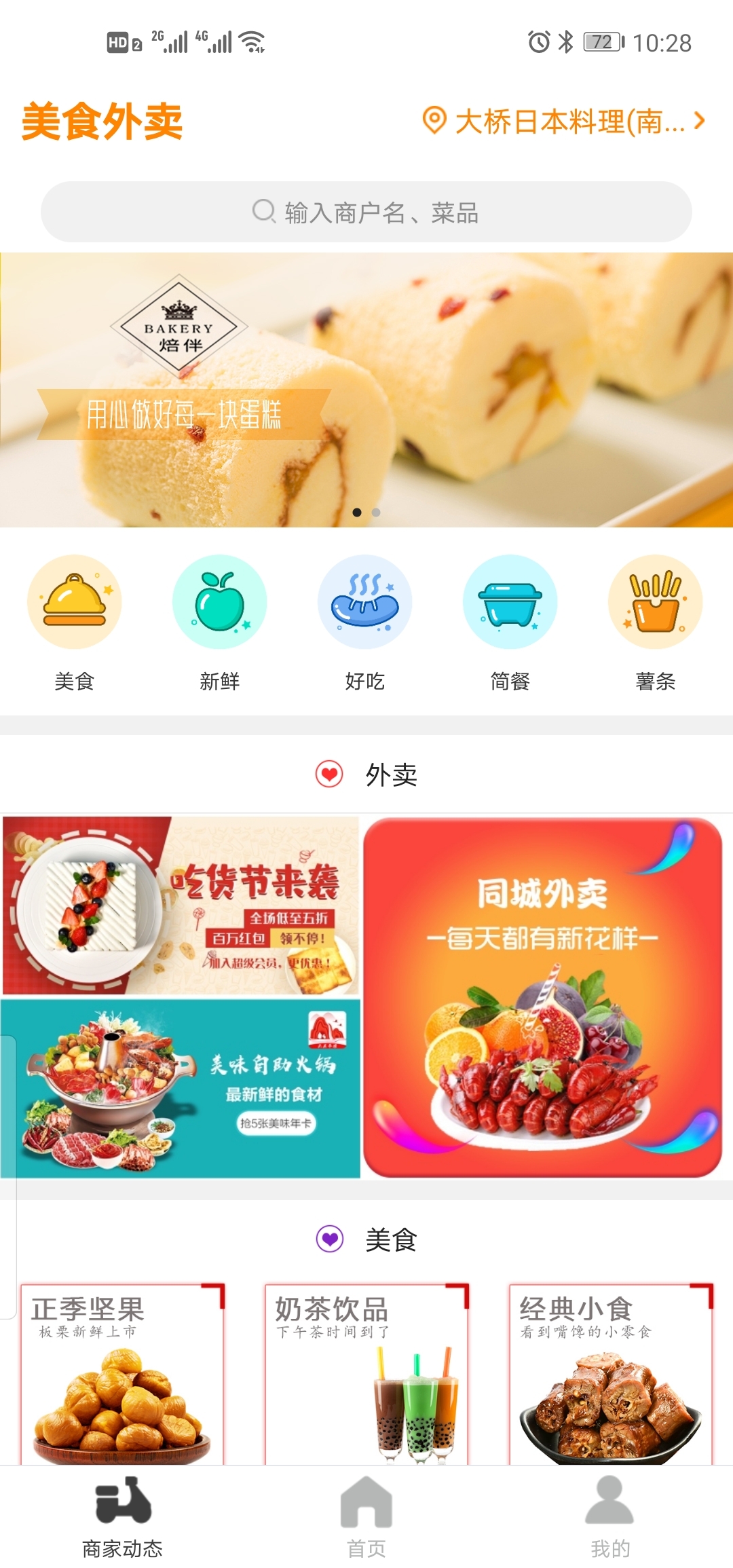Tap the heart icon beside 外卖 section title
This screenshot has width=733, height=1568.
click(328, 773)
